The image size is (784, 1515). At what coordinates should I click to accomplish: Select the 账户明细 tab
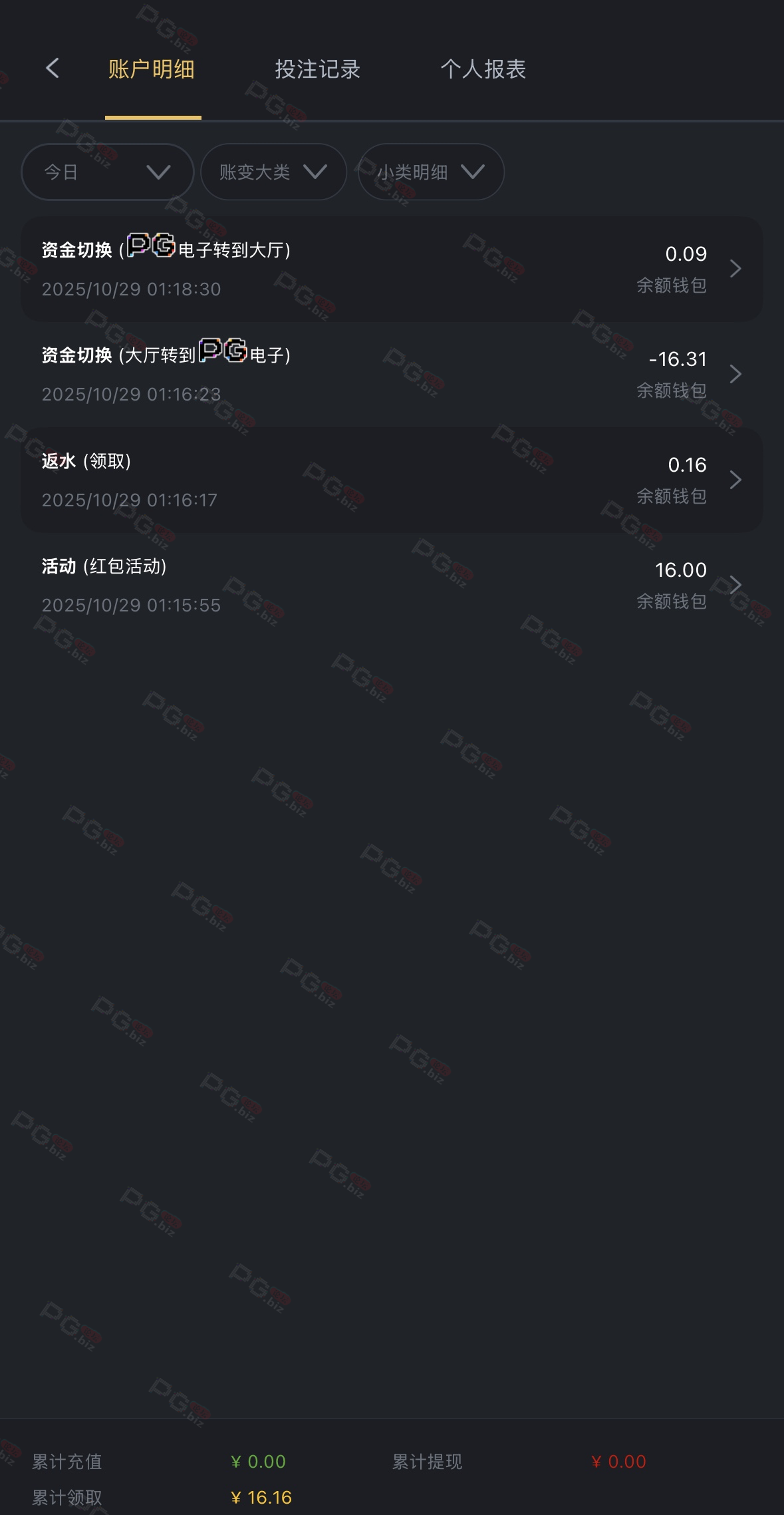pyautogui.click(x=152, y=69)
